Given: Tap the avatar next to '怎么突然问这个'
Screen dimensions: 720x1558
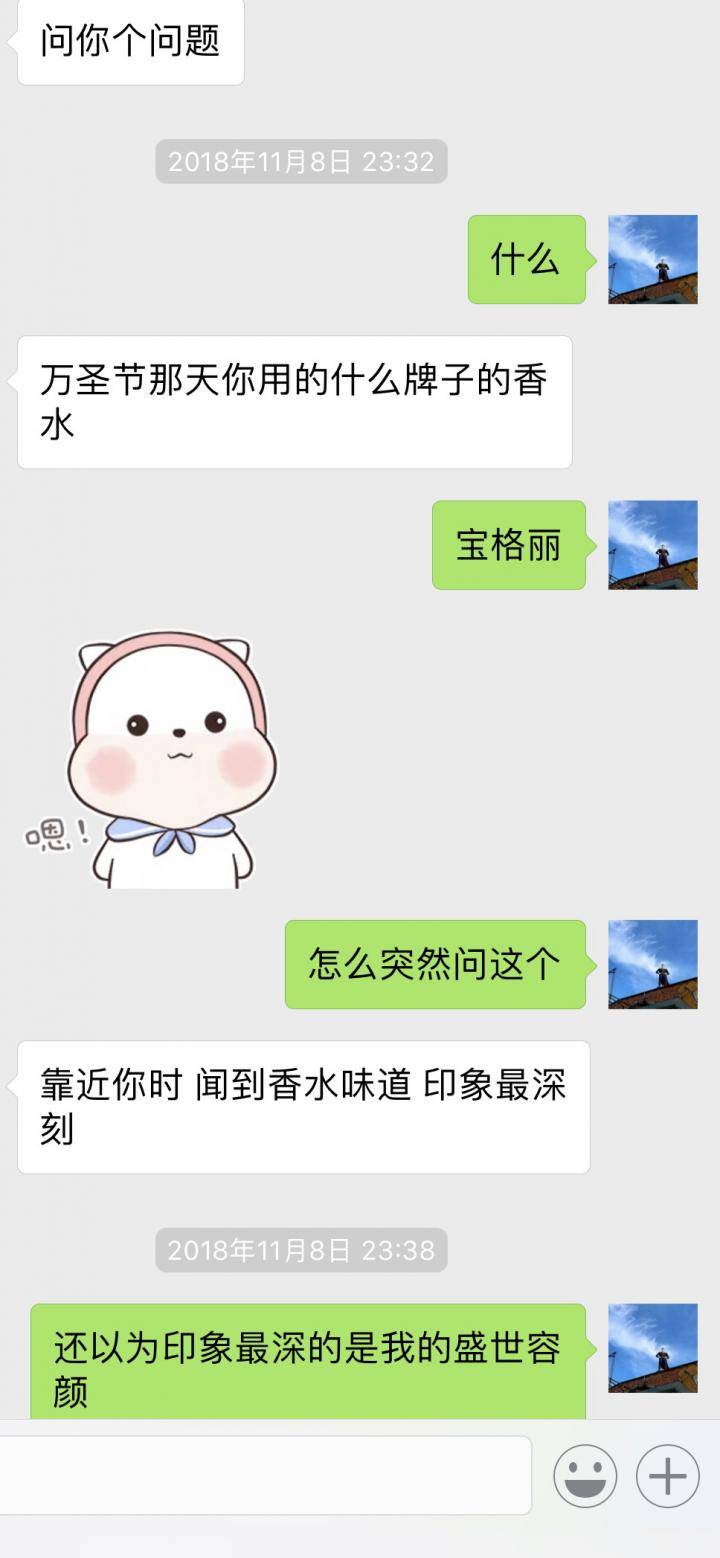Looking at the screenshot, I should [x=652, y=967].
